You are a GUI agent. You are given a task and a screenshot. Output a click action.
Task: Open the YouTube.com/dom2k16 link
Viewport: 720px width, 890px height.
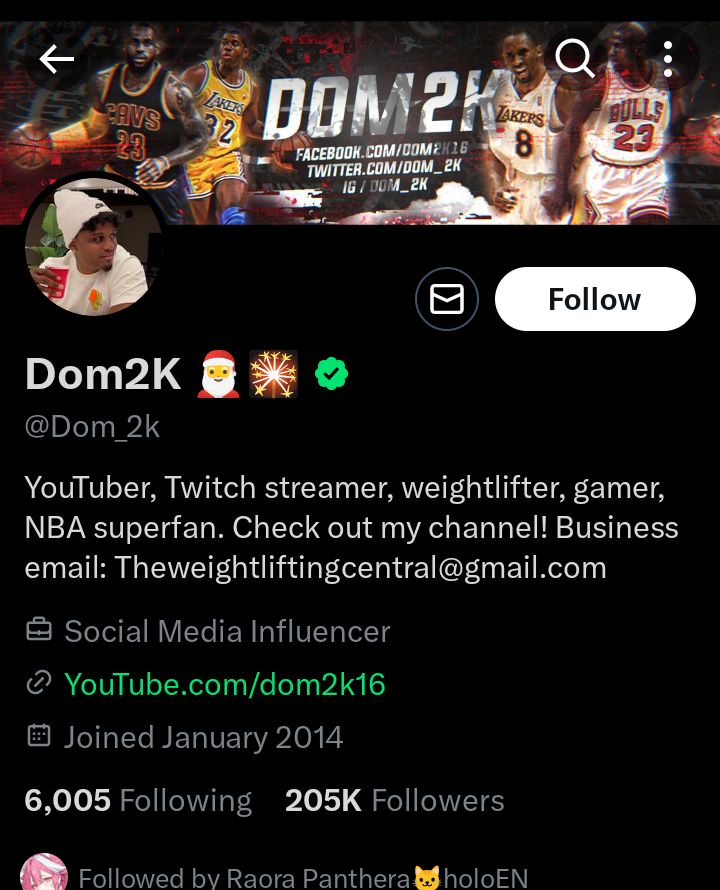click(224, 684)
